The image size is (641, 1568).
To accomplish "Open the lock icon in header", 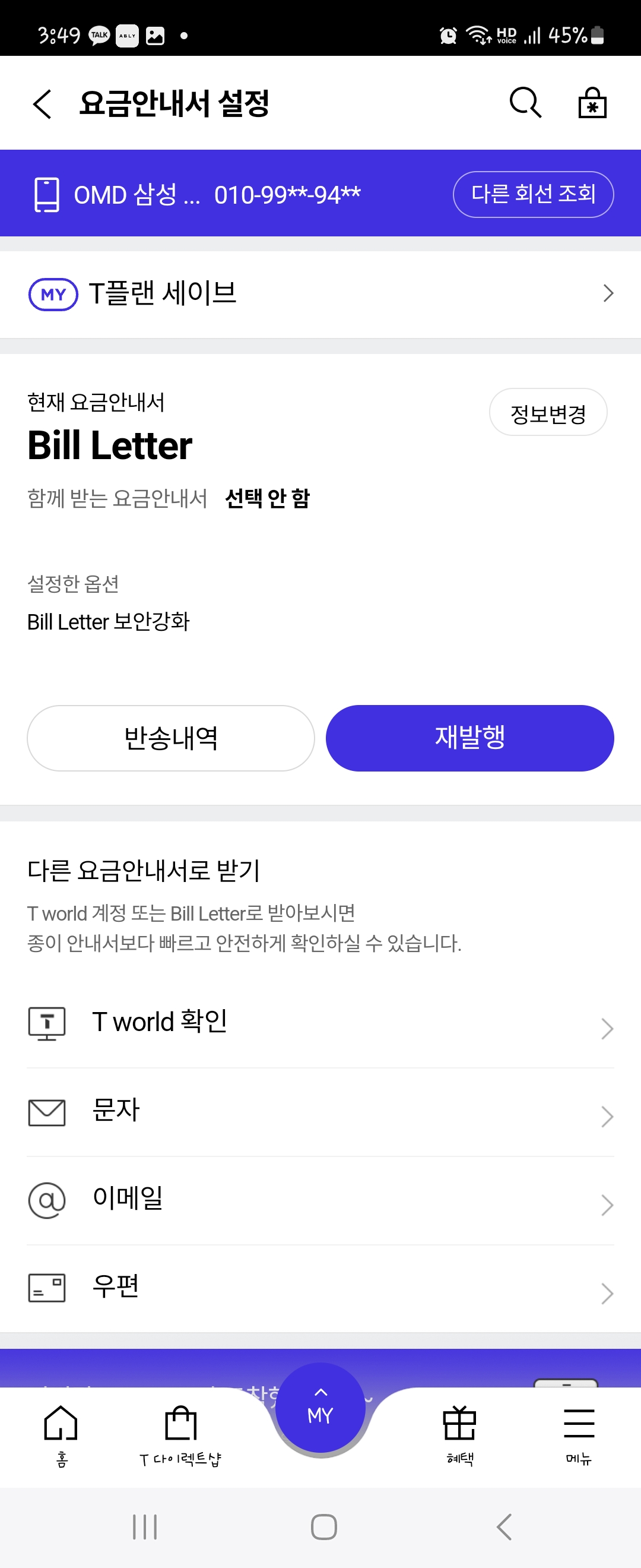I will [x=592, y=102].
